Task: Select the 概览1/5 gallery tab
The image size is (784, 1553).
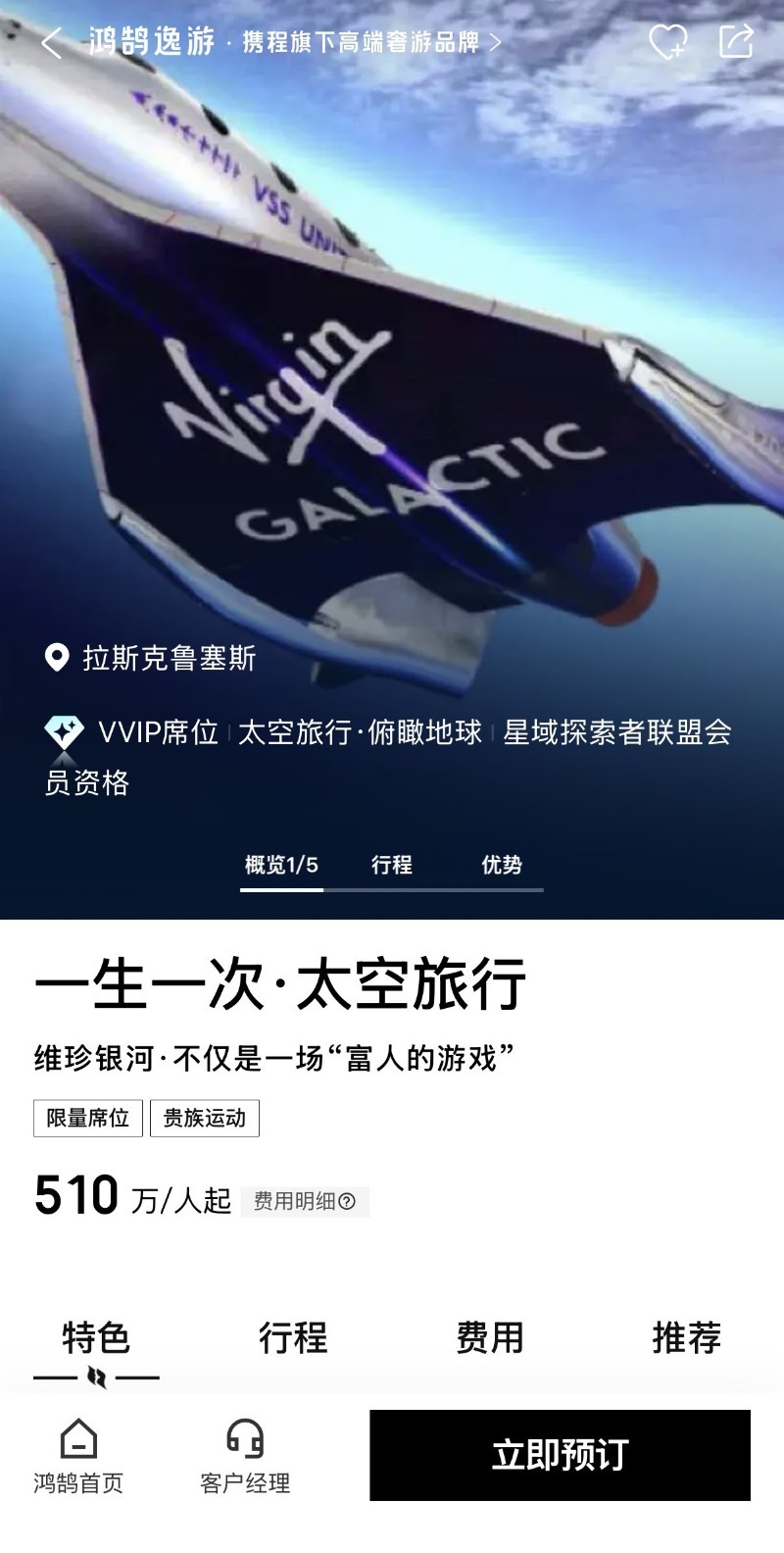Action: (281, 865)
